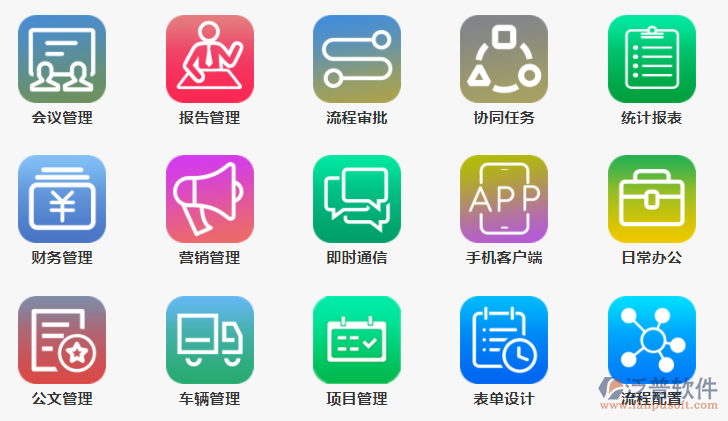Start 即时通信 chat module

(x=357, y=199)
